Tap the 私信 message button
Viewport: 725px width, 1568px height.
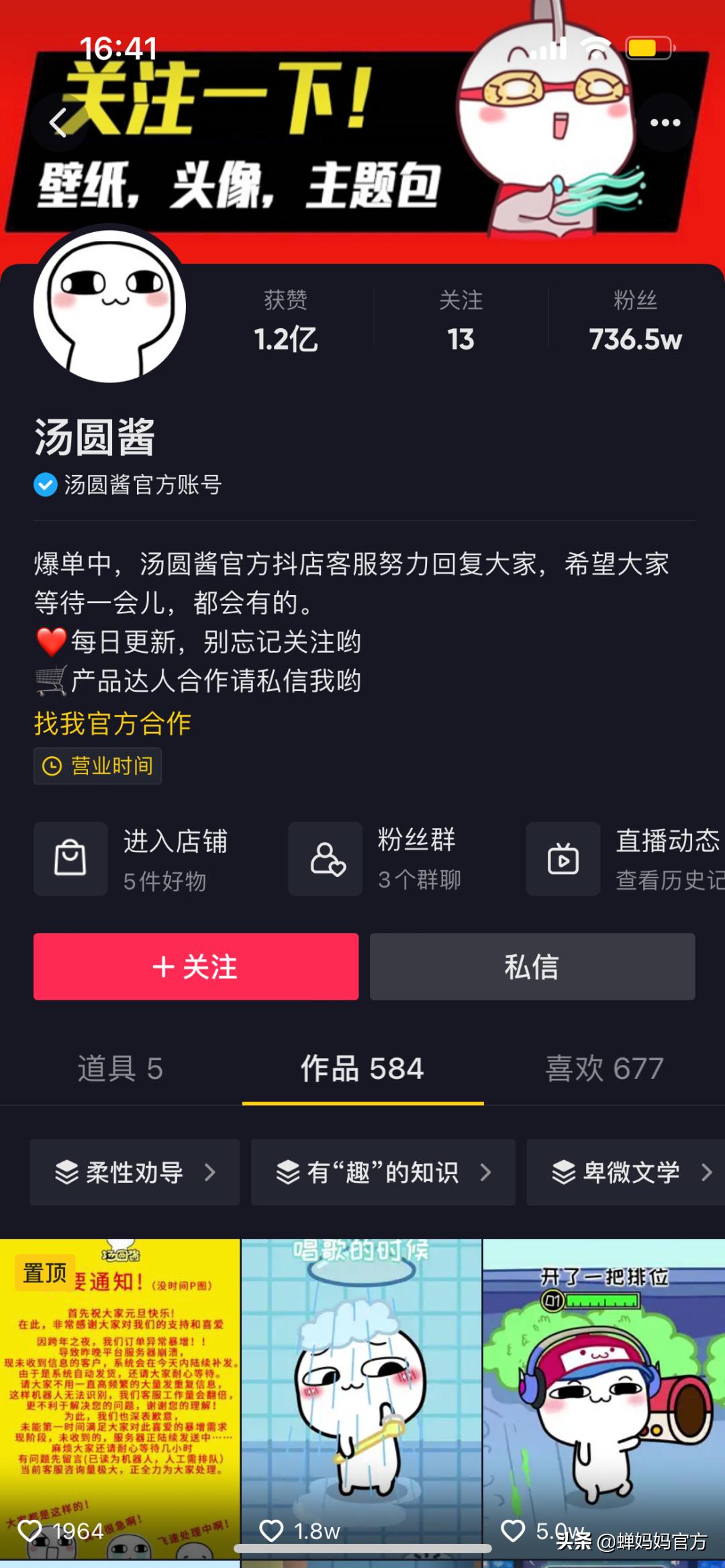[532, 967]
